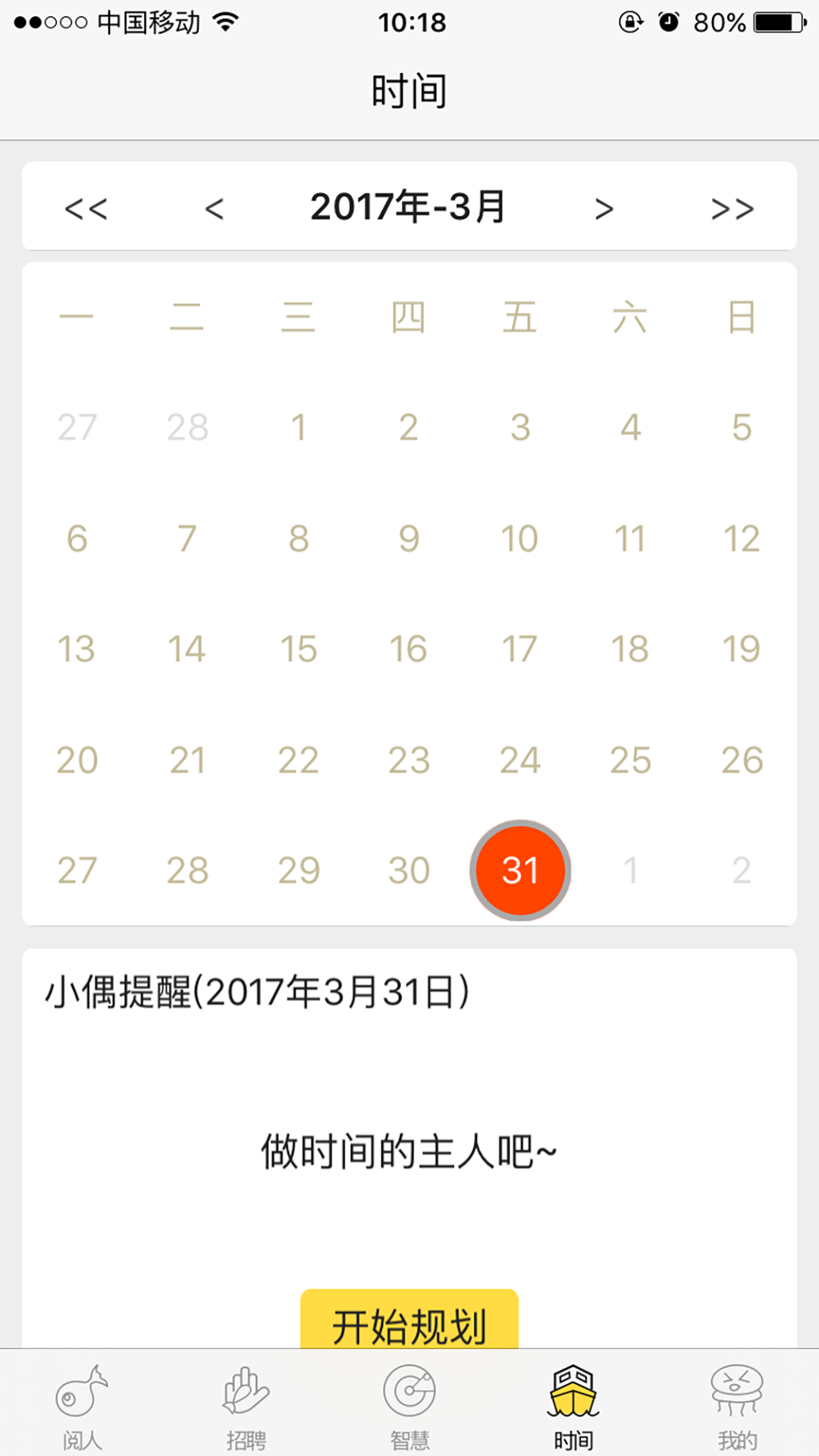Switch to the 阅人 tab
This screenshot has height=1456, width=819.
82,1407
